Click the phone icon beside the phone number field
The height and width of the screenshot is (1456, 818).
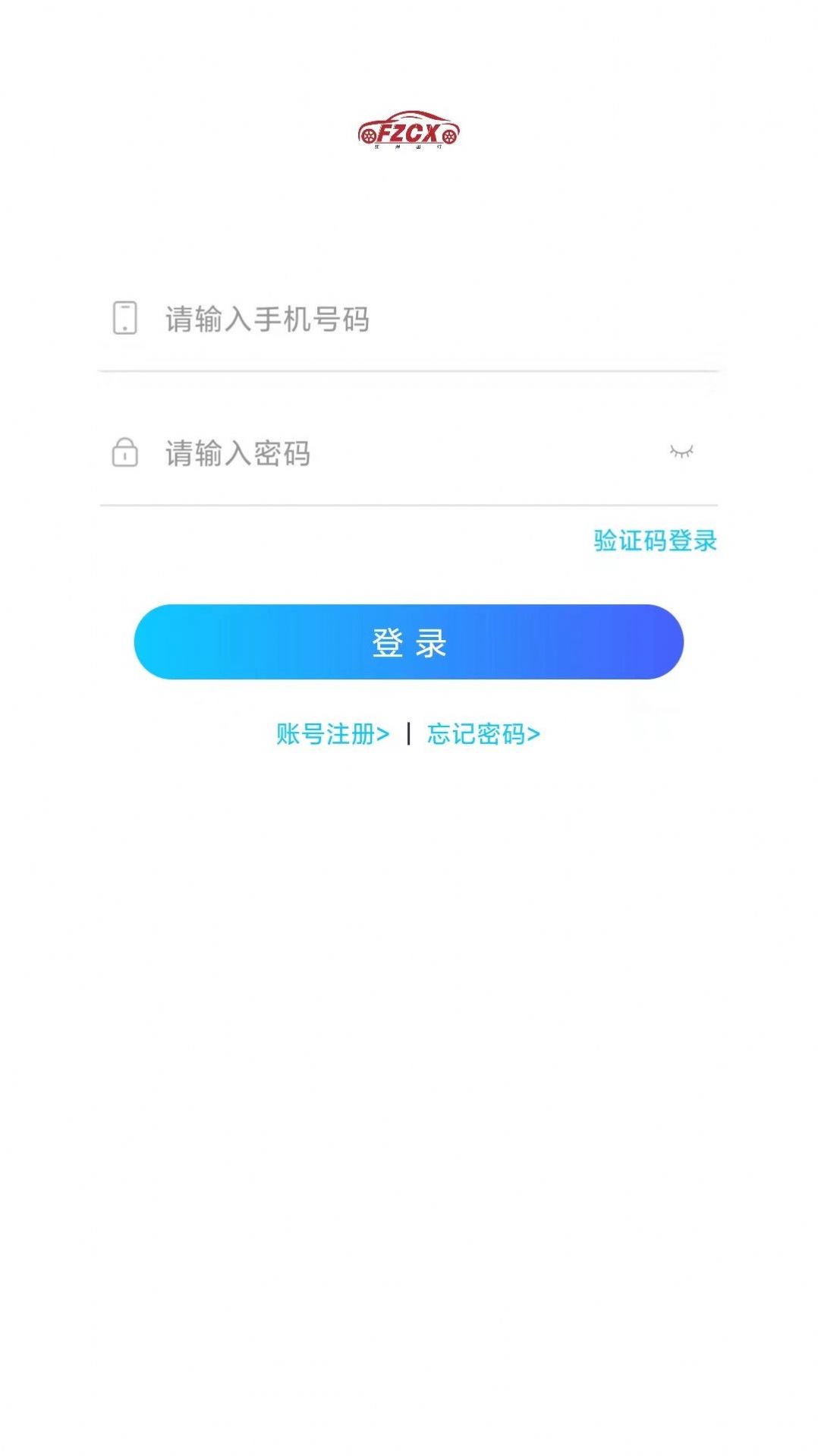click(124, 320)
